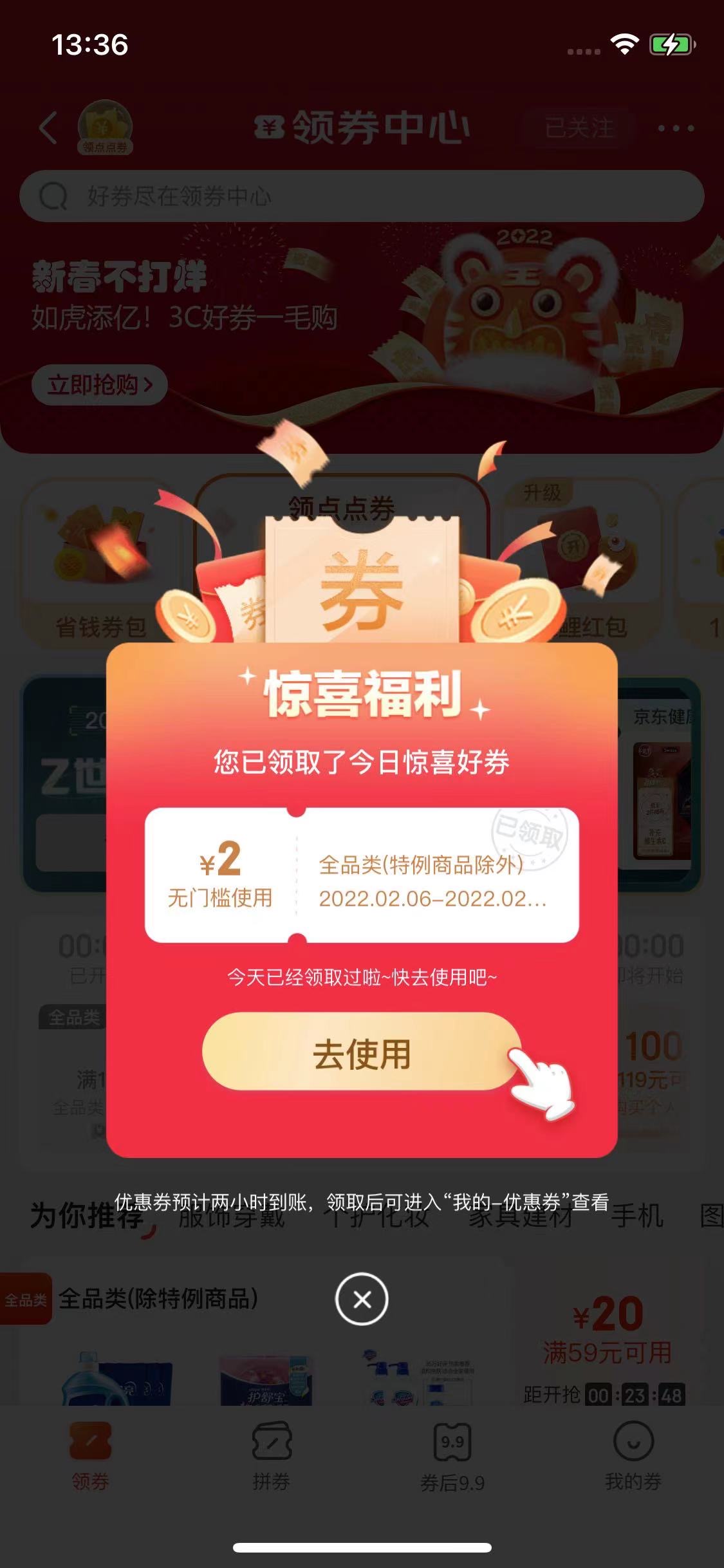Close the 惊喜福利 popup
The image size is (724, 1568).
coord(361,1298)
